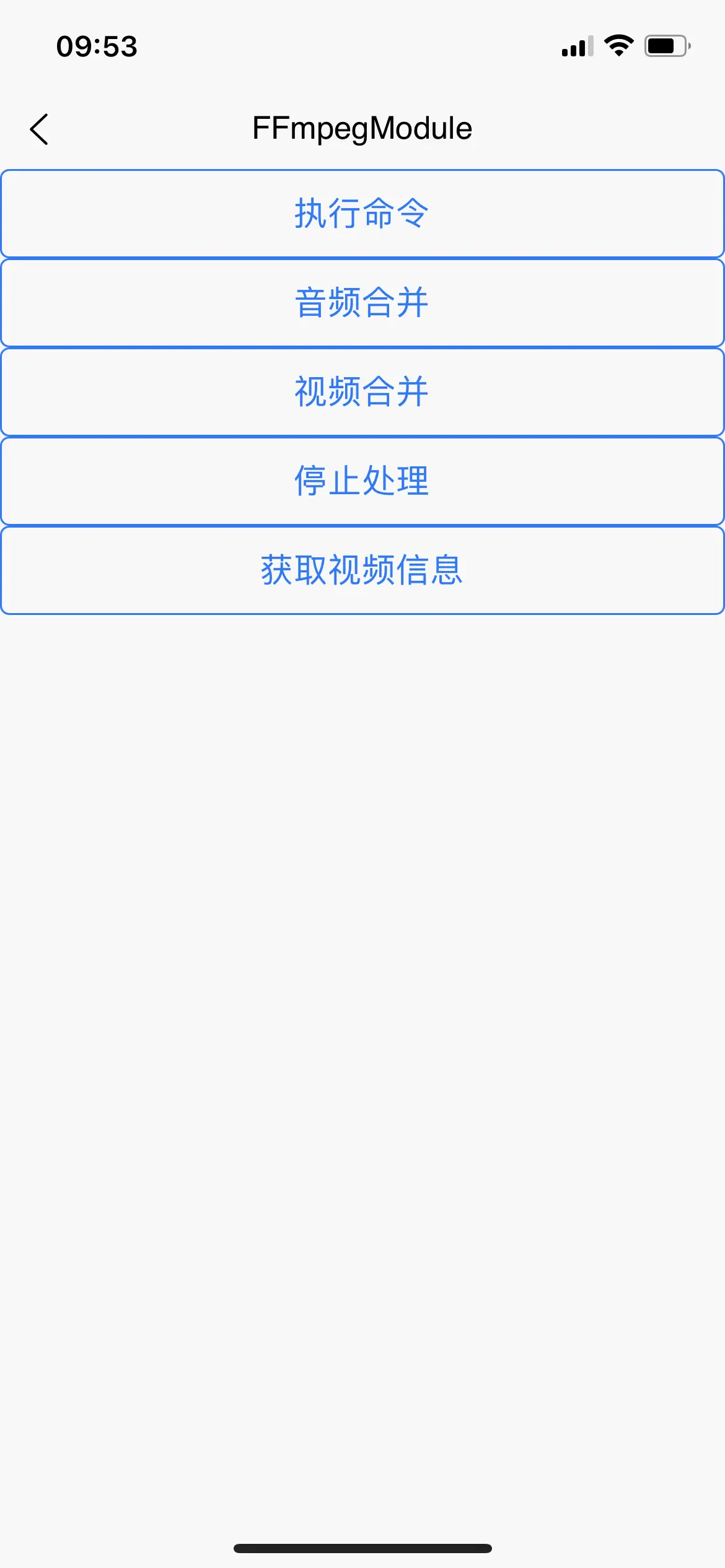The image size is (725, 1568).
Task: Tap 获取视频信息 to get video info
Action: (362, 570)
